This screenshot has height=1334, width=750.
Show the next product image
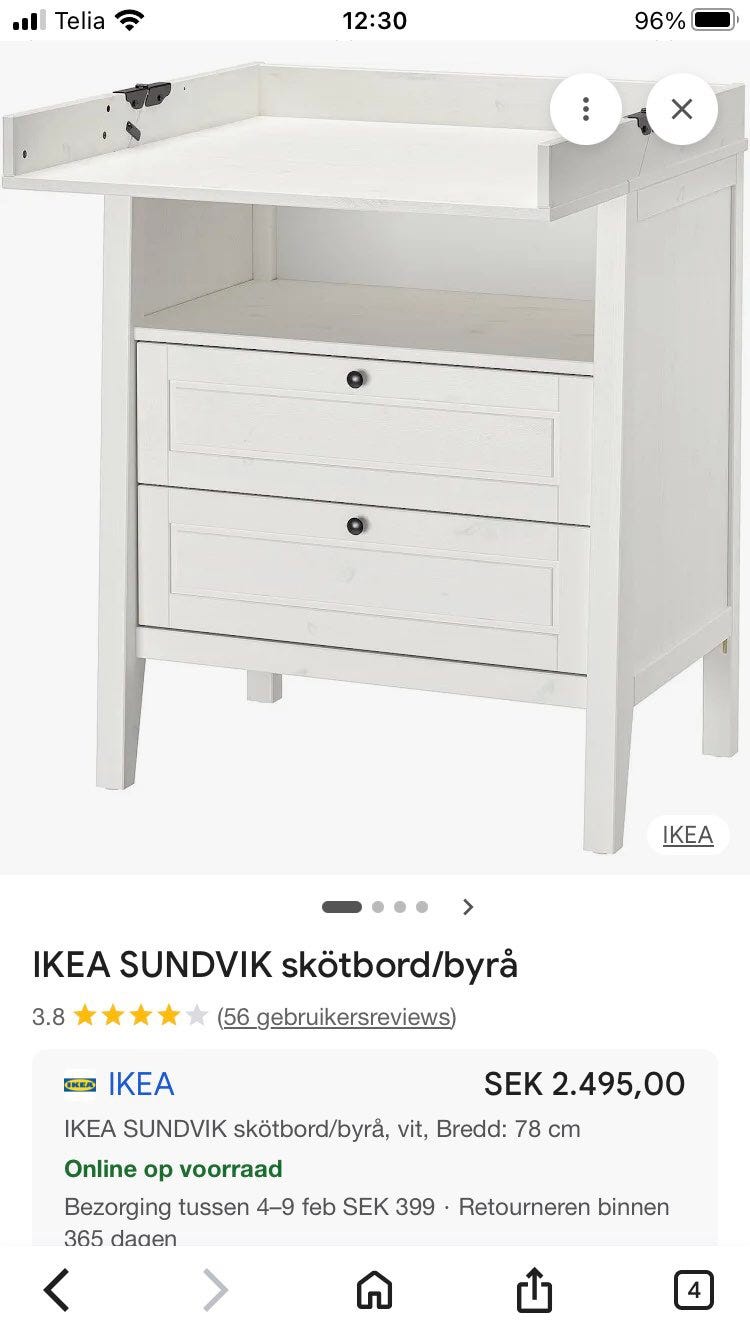point(468,907)
